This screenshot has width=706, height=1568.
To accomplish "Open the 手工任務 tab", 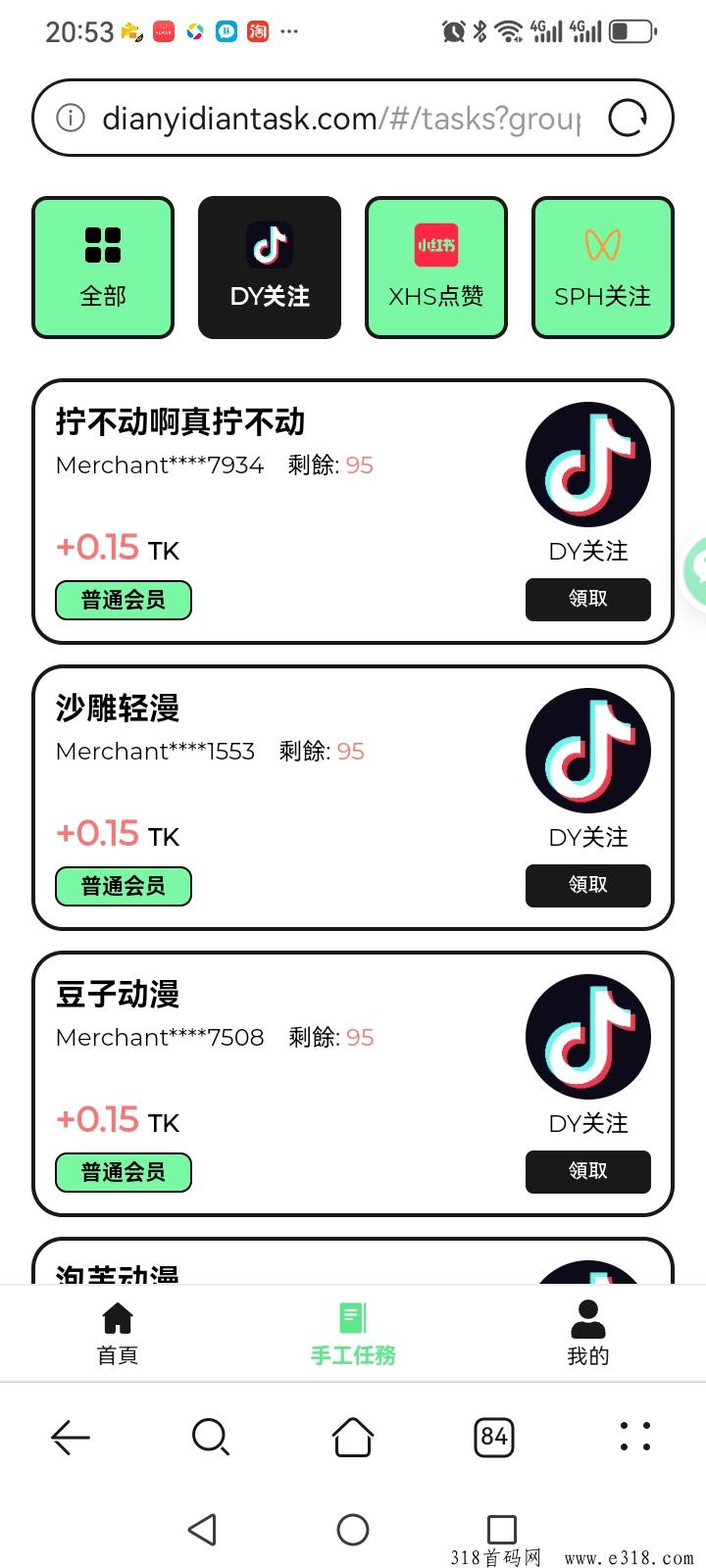I will point(353,1334).
